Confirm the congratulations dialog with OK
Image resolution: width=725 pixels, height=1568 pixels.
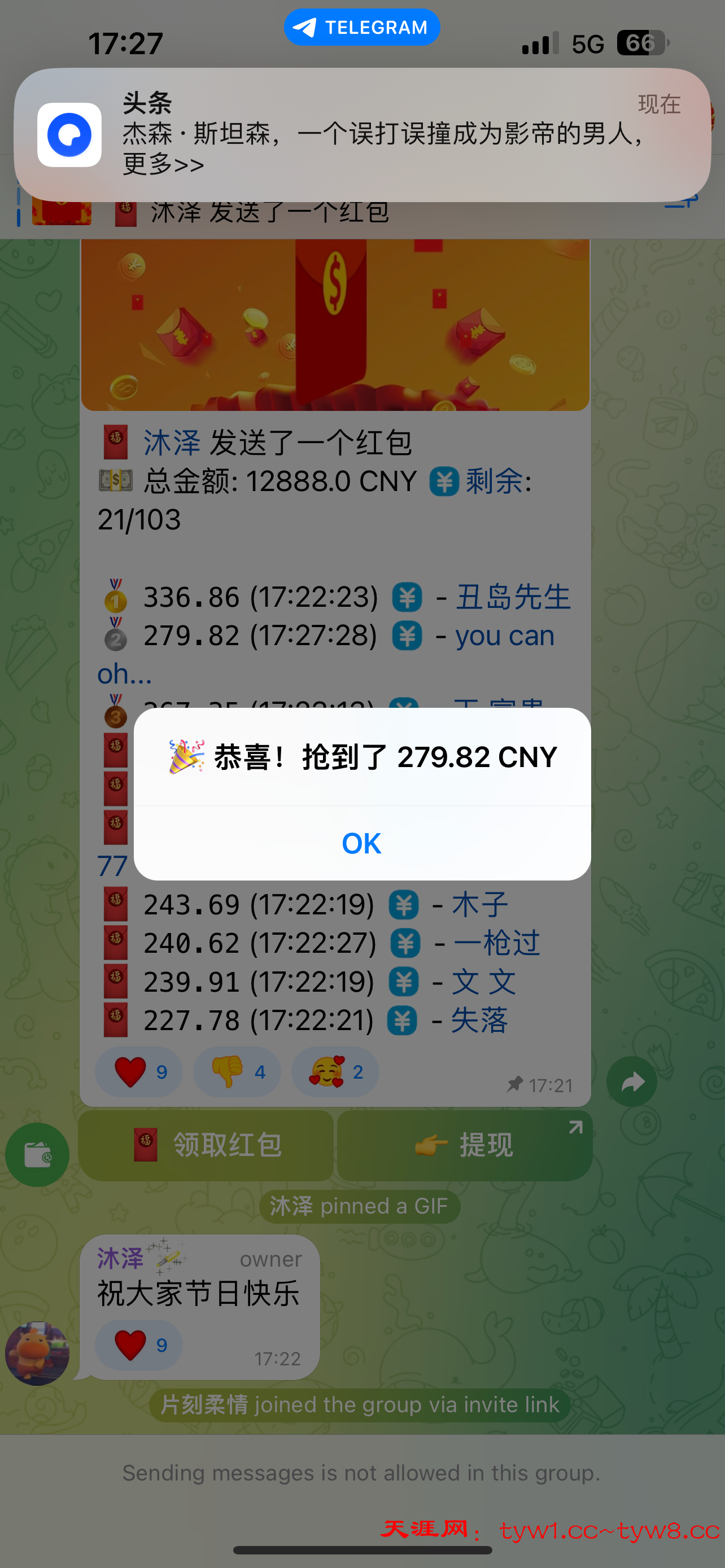click(x=361, y=843)
